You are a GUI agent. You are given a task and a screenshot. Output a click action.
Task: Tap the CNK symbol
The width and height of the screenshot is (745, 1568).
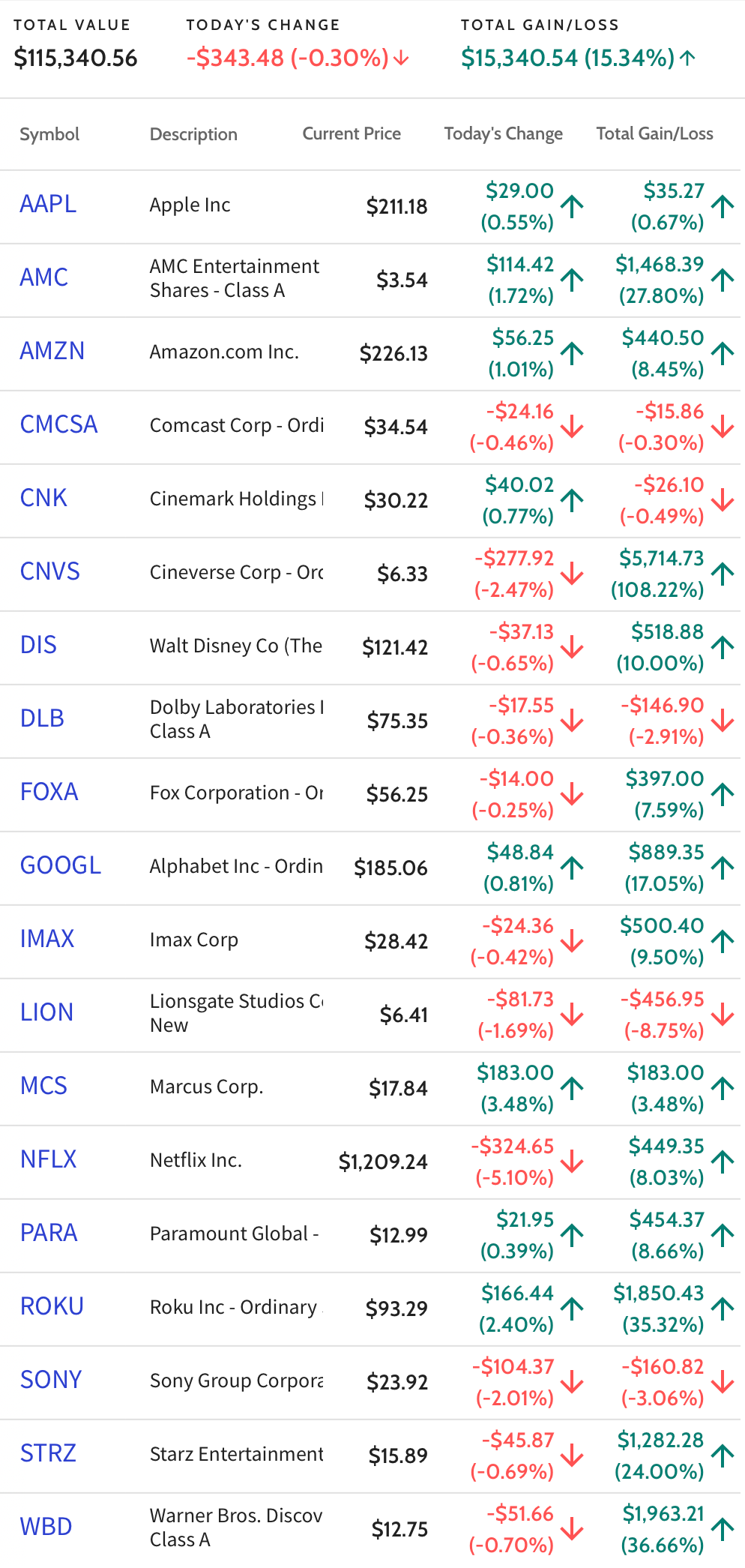coord(43,498)
